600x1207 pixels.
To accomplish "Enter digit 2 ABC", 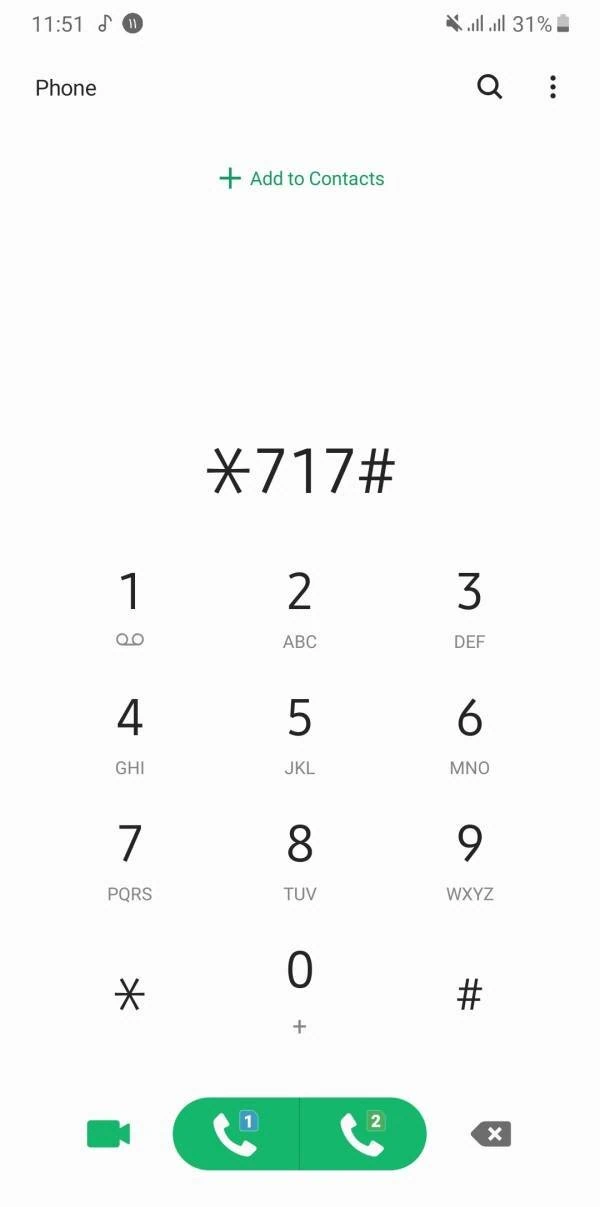I will tap(300, 606).
